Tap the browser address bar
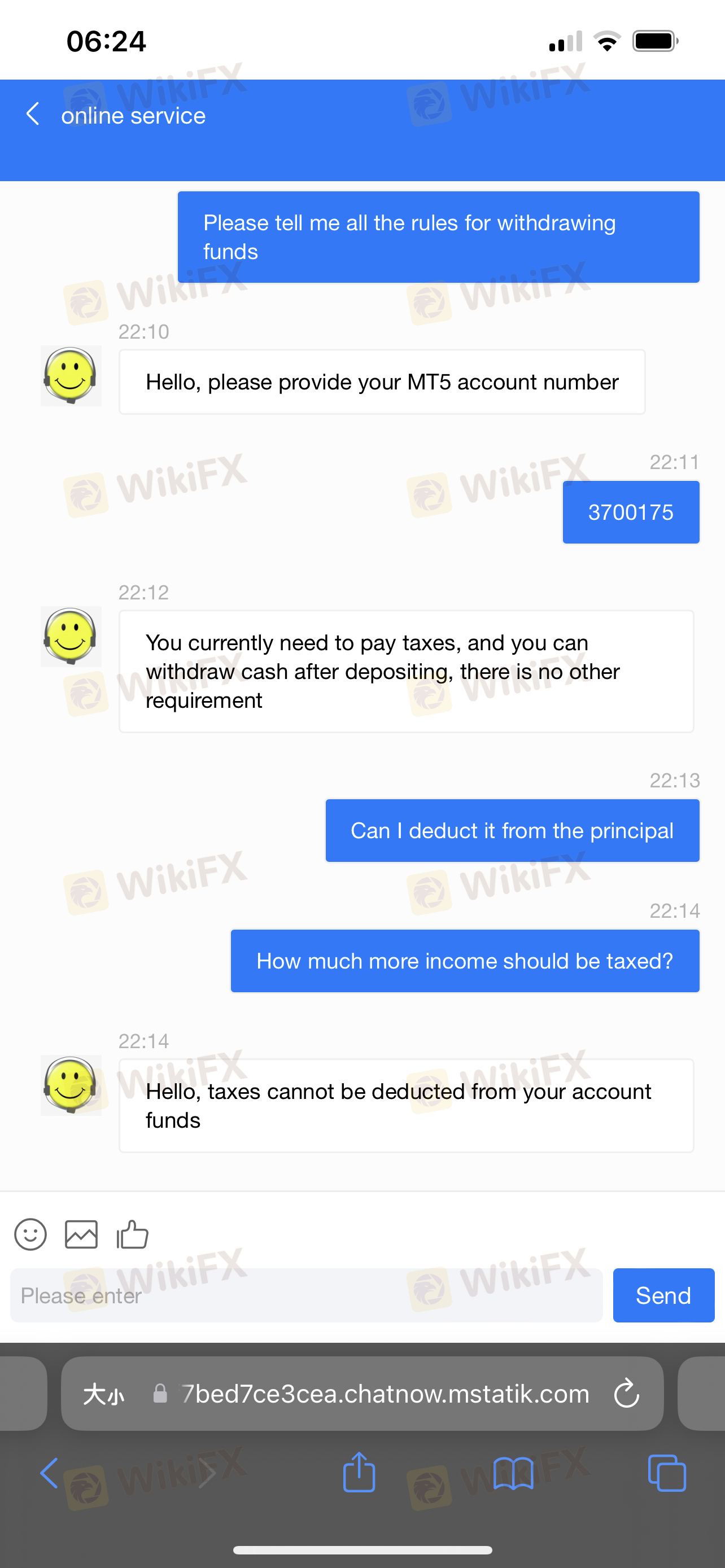 pyautogui.click(x=385, y=1393)
